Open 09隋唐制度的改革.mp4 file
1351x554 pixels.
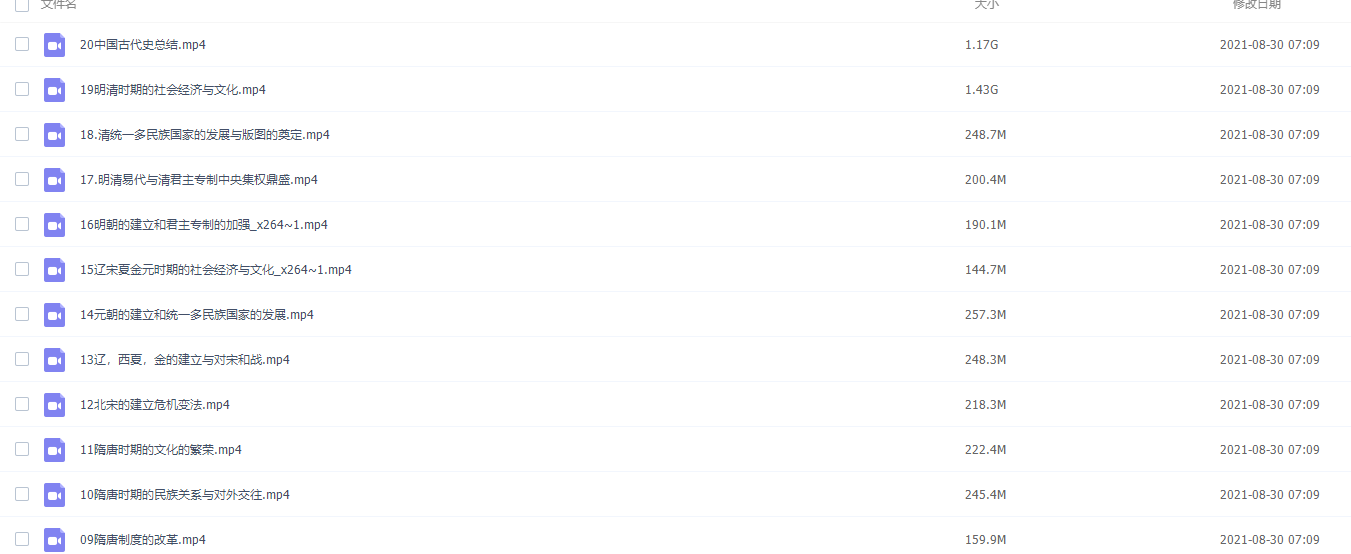(x=143, y=540)
